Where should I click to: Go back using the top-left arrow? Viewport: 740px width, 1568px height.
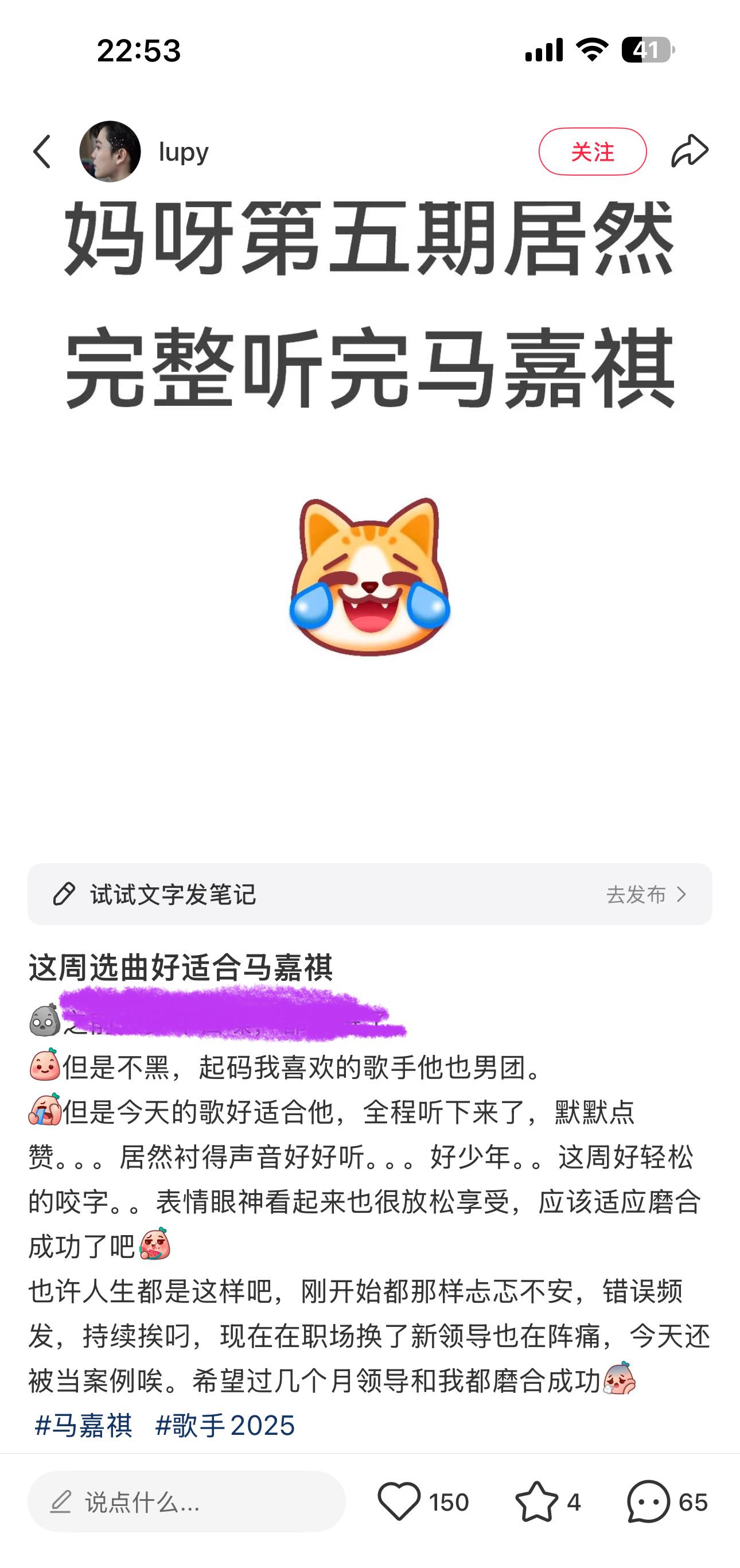click(42, 152)
